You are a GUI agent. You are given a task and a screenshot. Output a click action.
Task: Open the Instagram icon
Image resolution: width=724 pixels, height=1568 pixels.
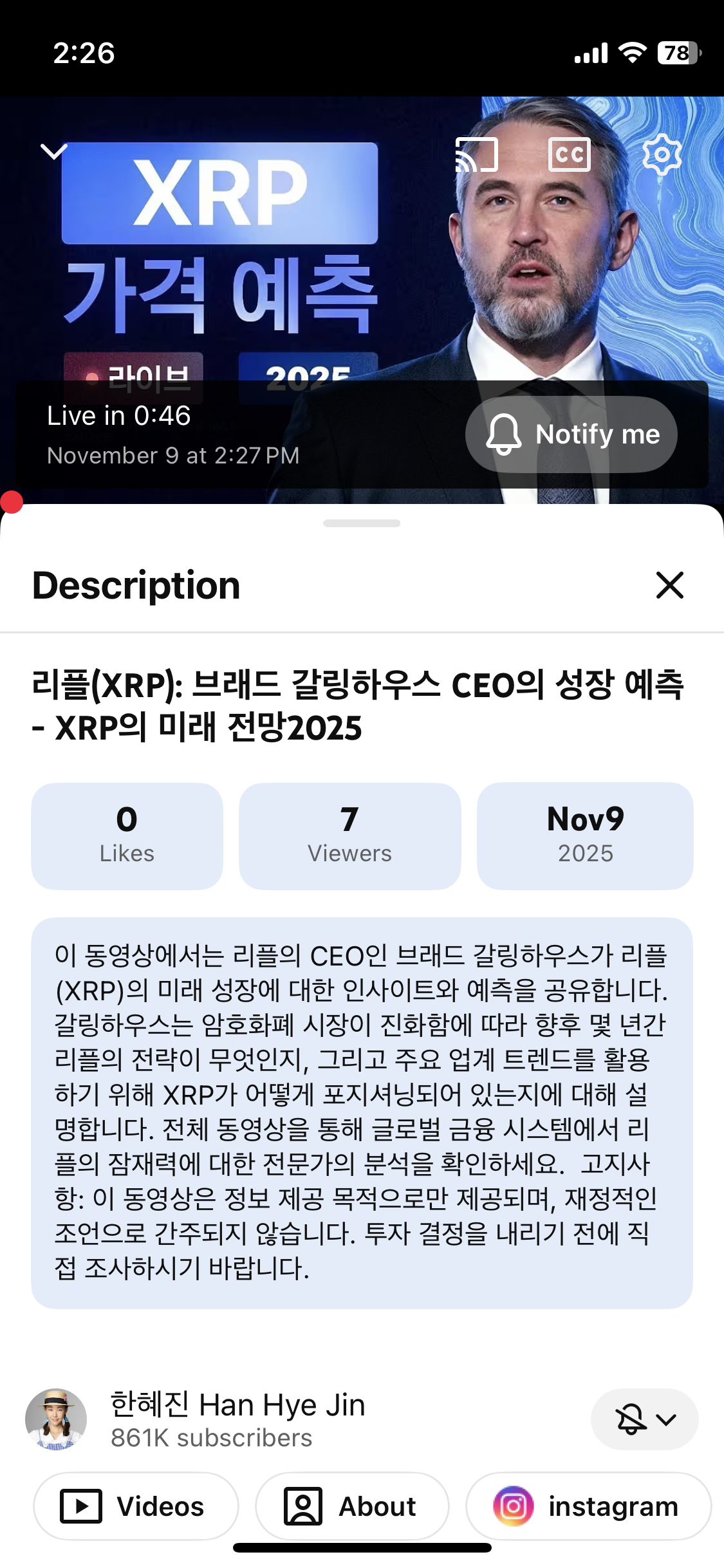(x=512, y=1506)
